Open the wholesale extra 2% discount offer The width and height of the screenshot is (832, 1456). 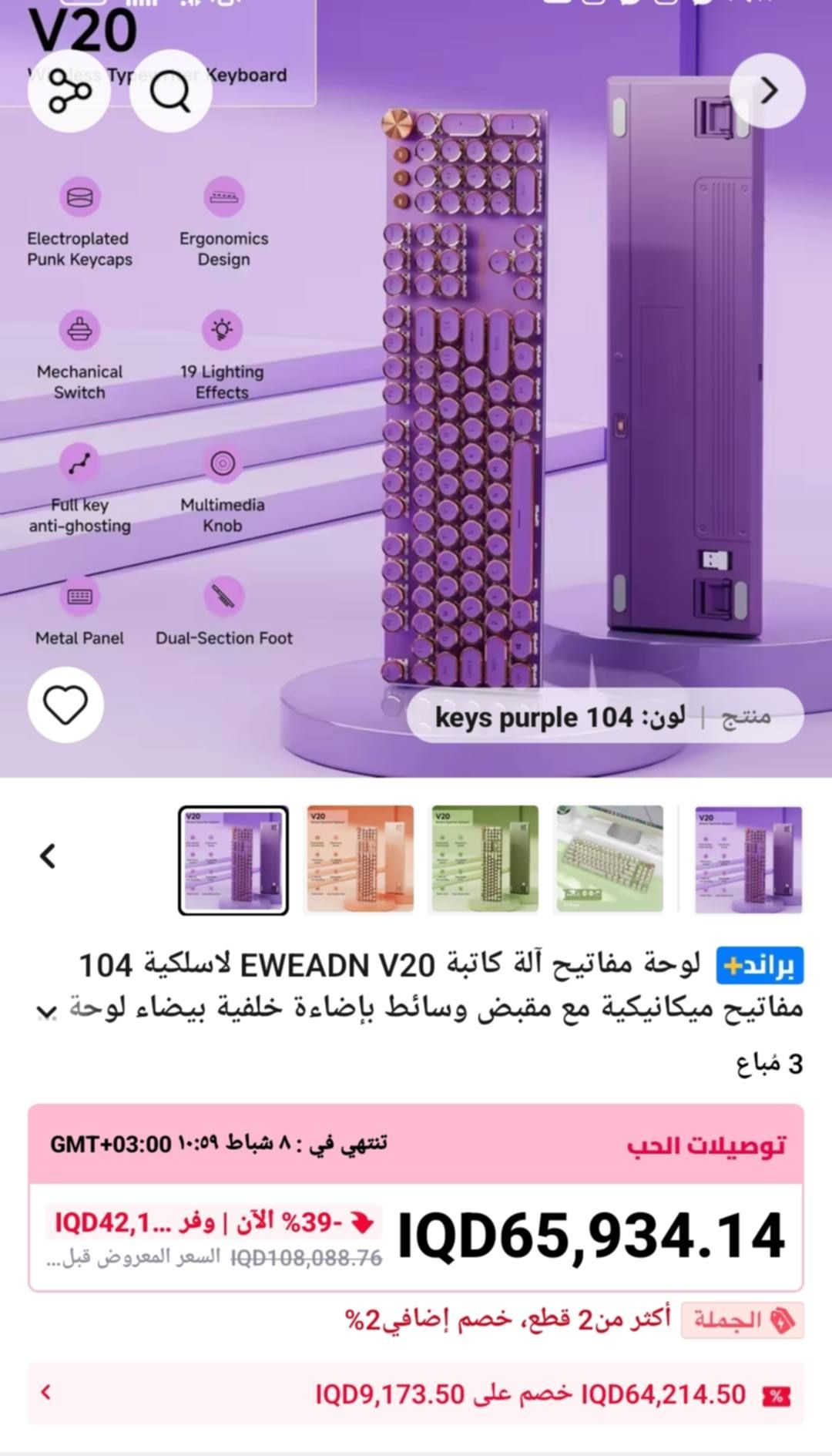pyautogui.click(x=574, y=1320)
